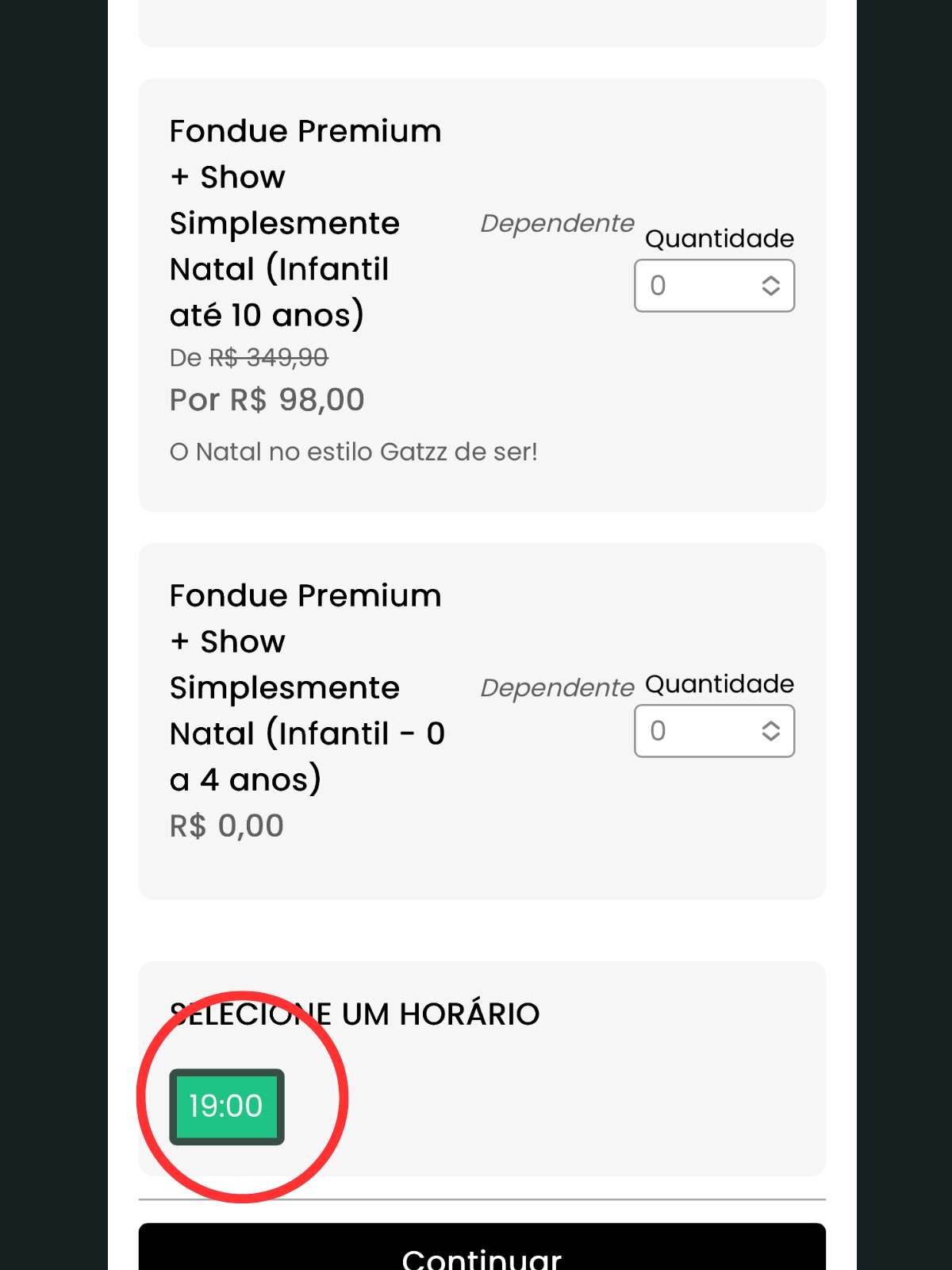Click the Por R$ 98,00 price text
This screenshot has width=952, height=1270.
pos(267,399)
